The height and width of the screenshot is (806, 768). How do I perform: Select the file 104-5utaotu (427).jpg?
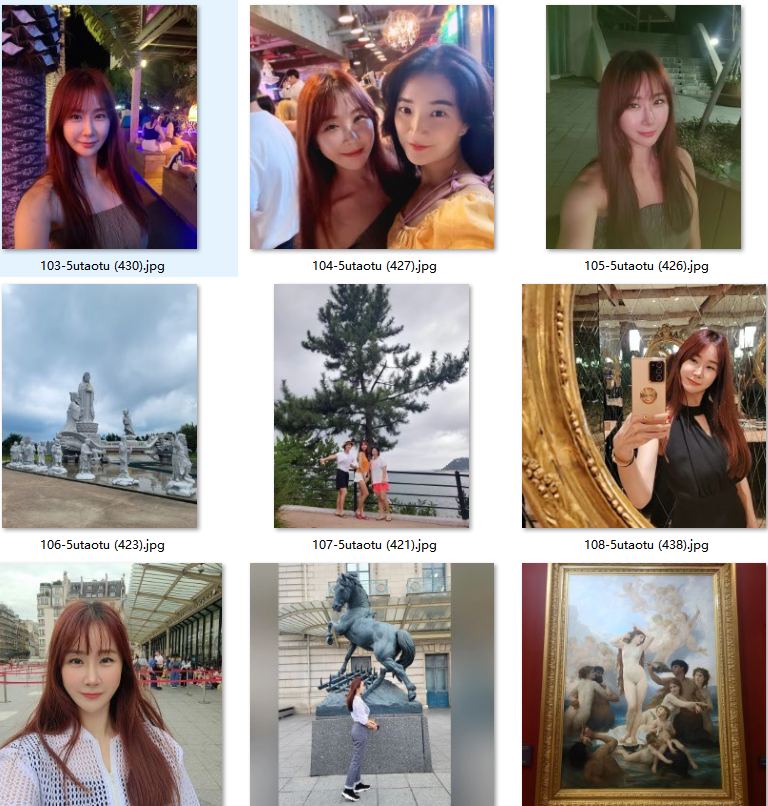pyautogui.click(x=372, y=127)
